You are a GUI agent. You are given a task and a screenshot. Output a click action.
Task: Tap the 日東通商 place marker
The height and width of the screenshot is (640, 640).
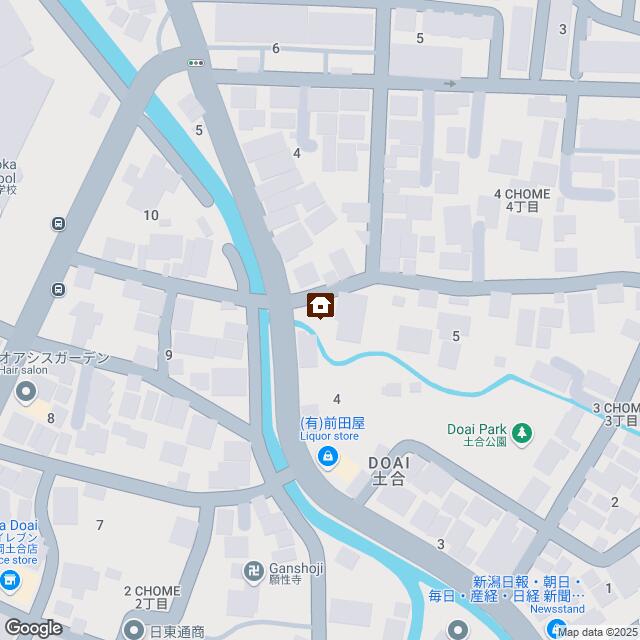pyautogui.click(x=135, y=630)
